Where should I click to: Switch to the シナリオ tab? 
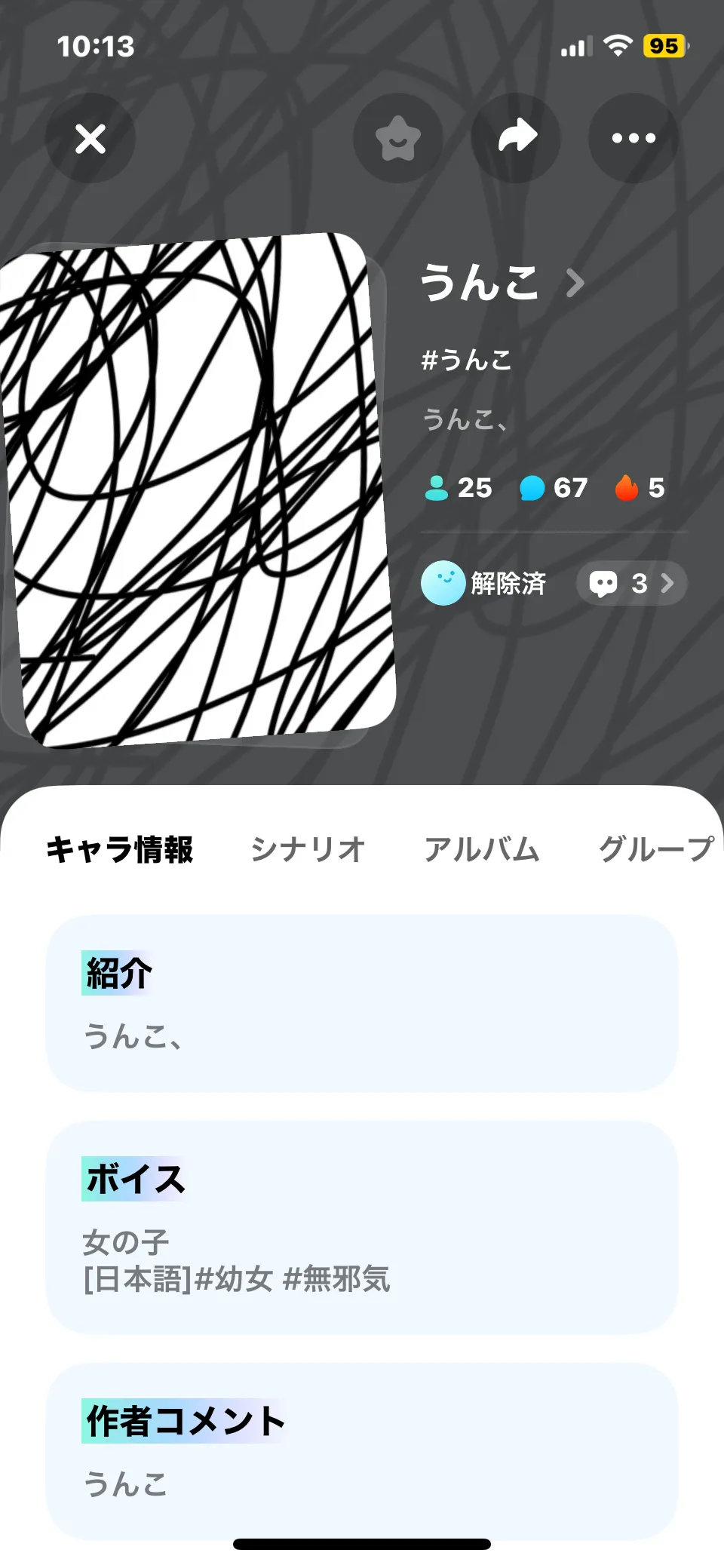pos(308,849)
